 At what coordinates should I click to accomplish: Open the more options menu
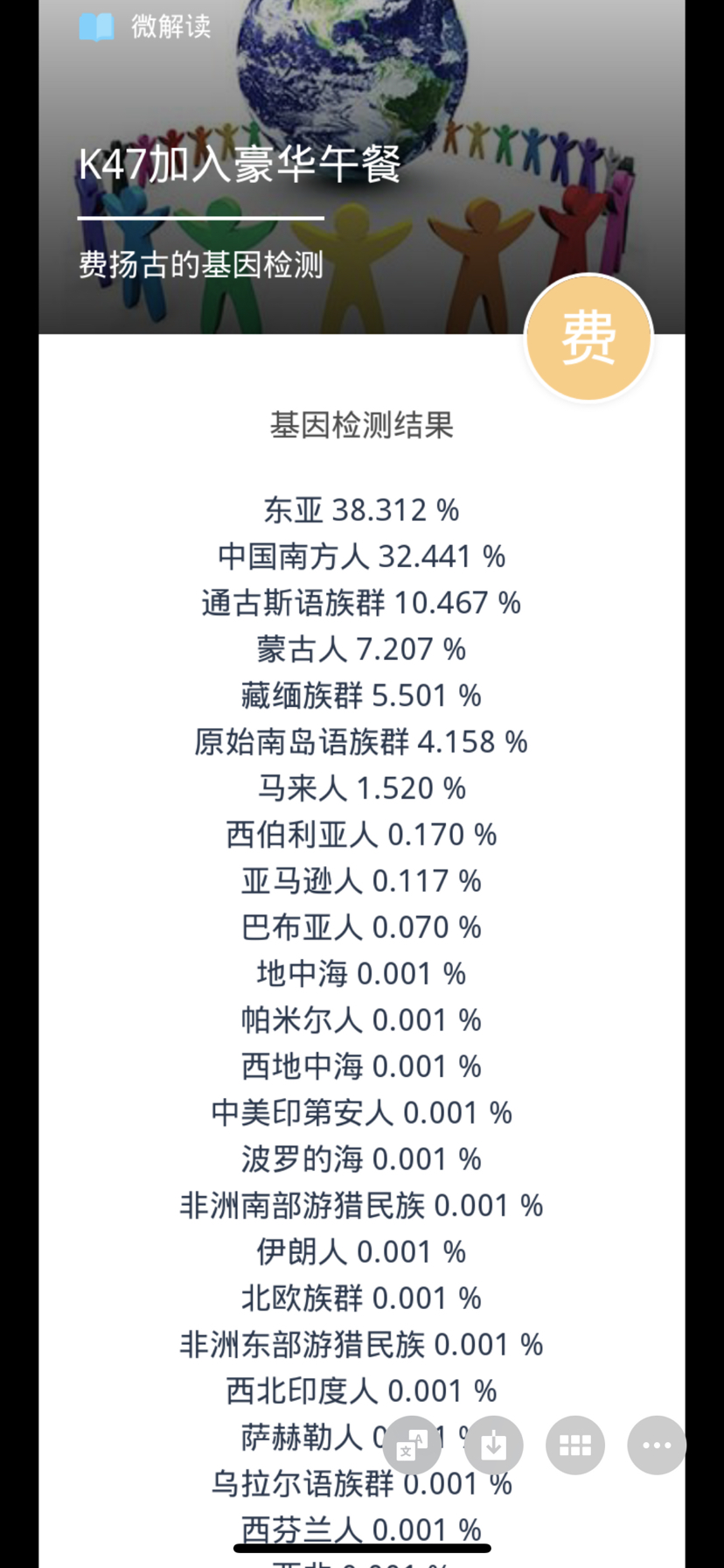pyautogui.click(x=656, y=1445)
